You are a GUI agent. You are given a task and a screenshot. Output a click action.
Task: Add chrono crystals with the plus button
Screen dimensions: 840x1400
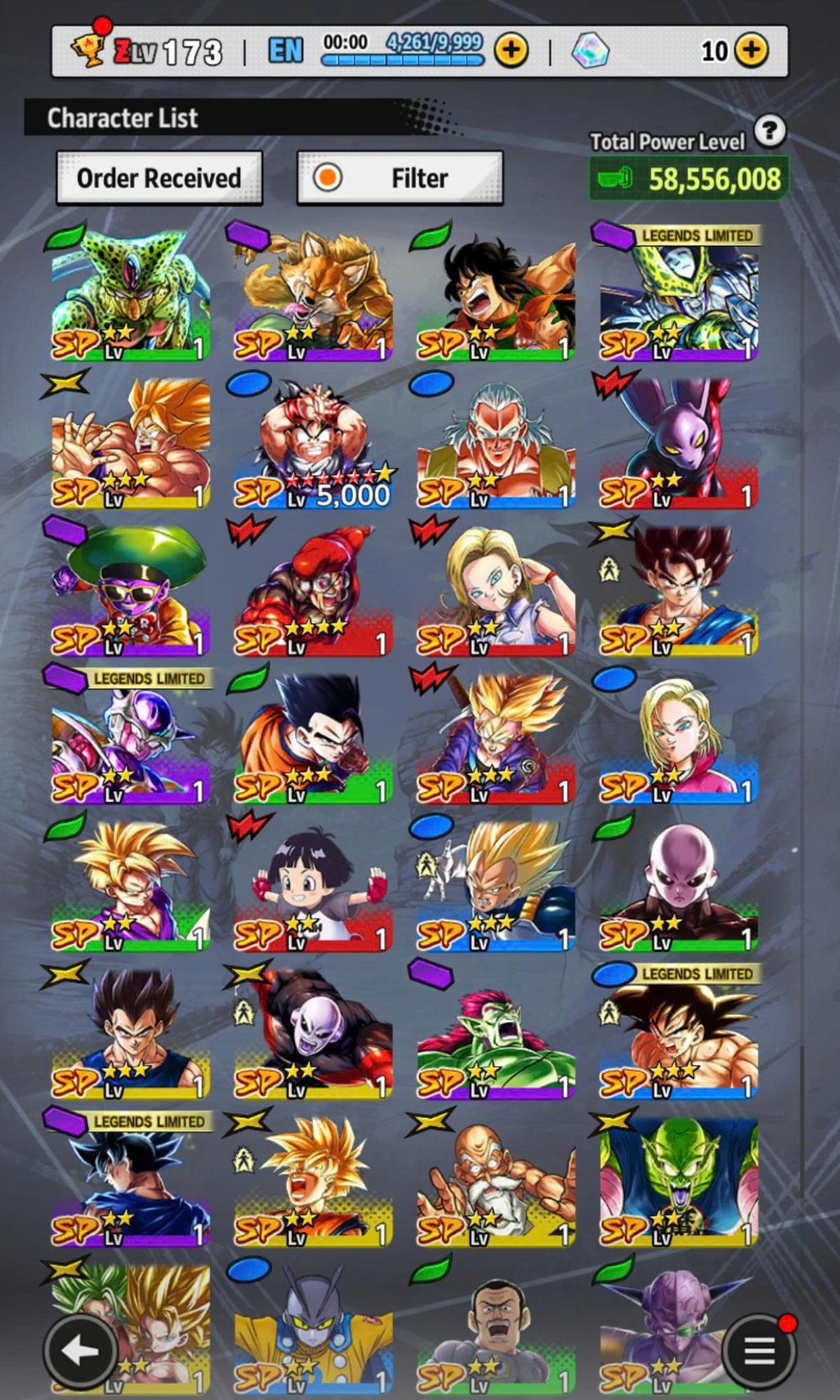coord(752,51)
